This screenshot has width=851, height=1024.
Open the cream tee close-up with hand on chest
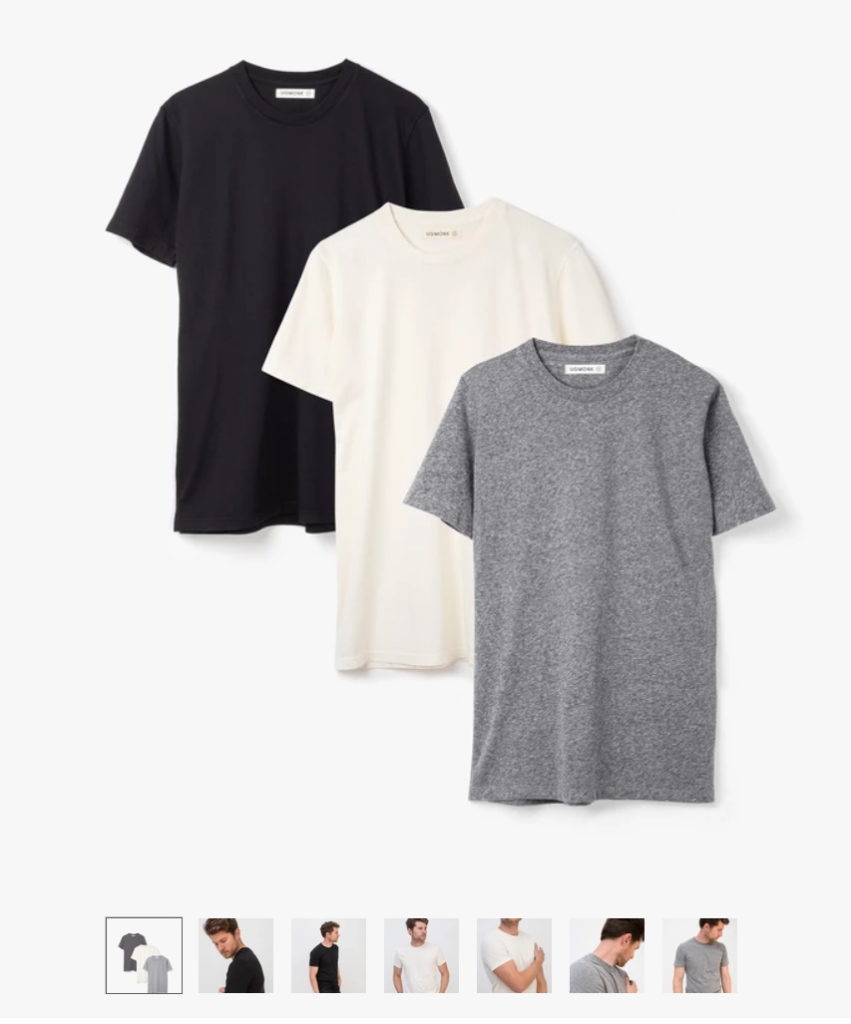coord(514,956)
